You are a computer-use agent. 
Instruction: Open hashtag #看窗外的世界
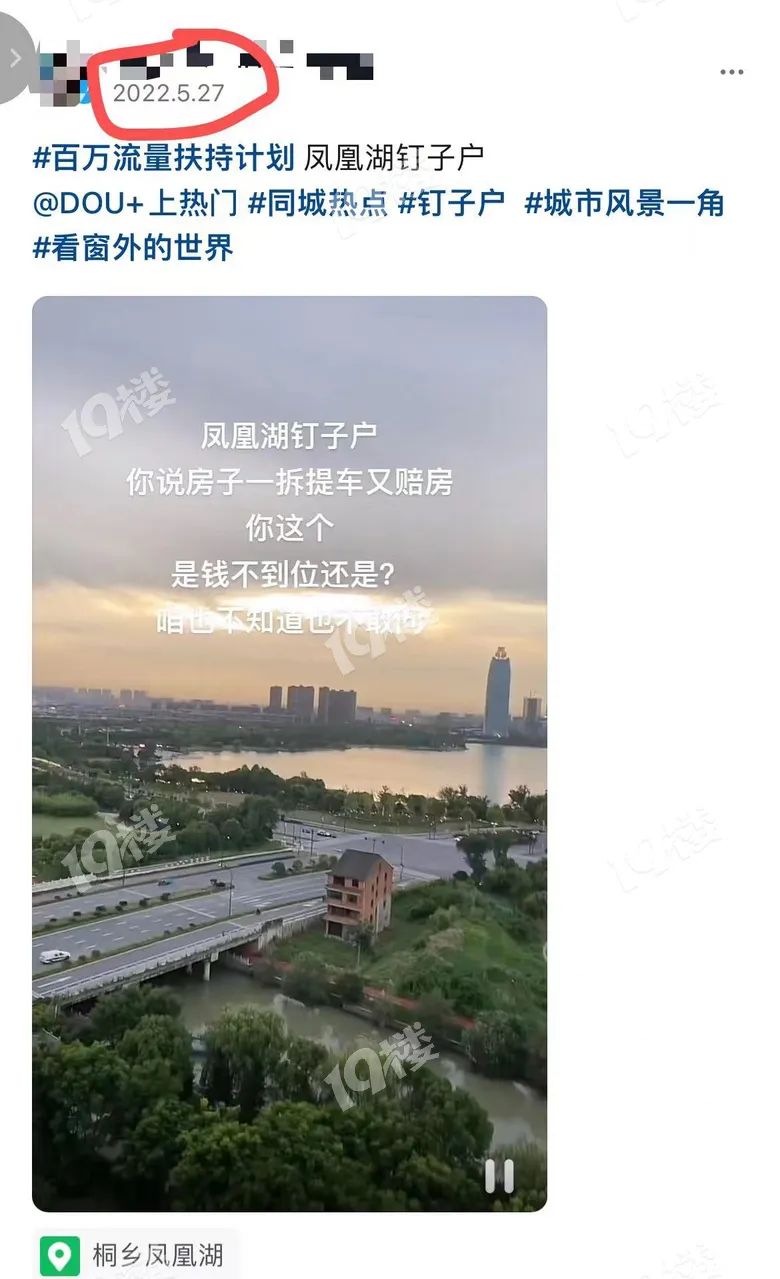(x=133, y=247)
